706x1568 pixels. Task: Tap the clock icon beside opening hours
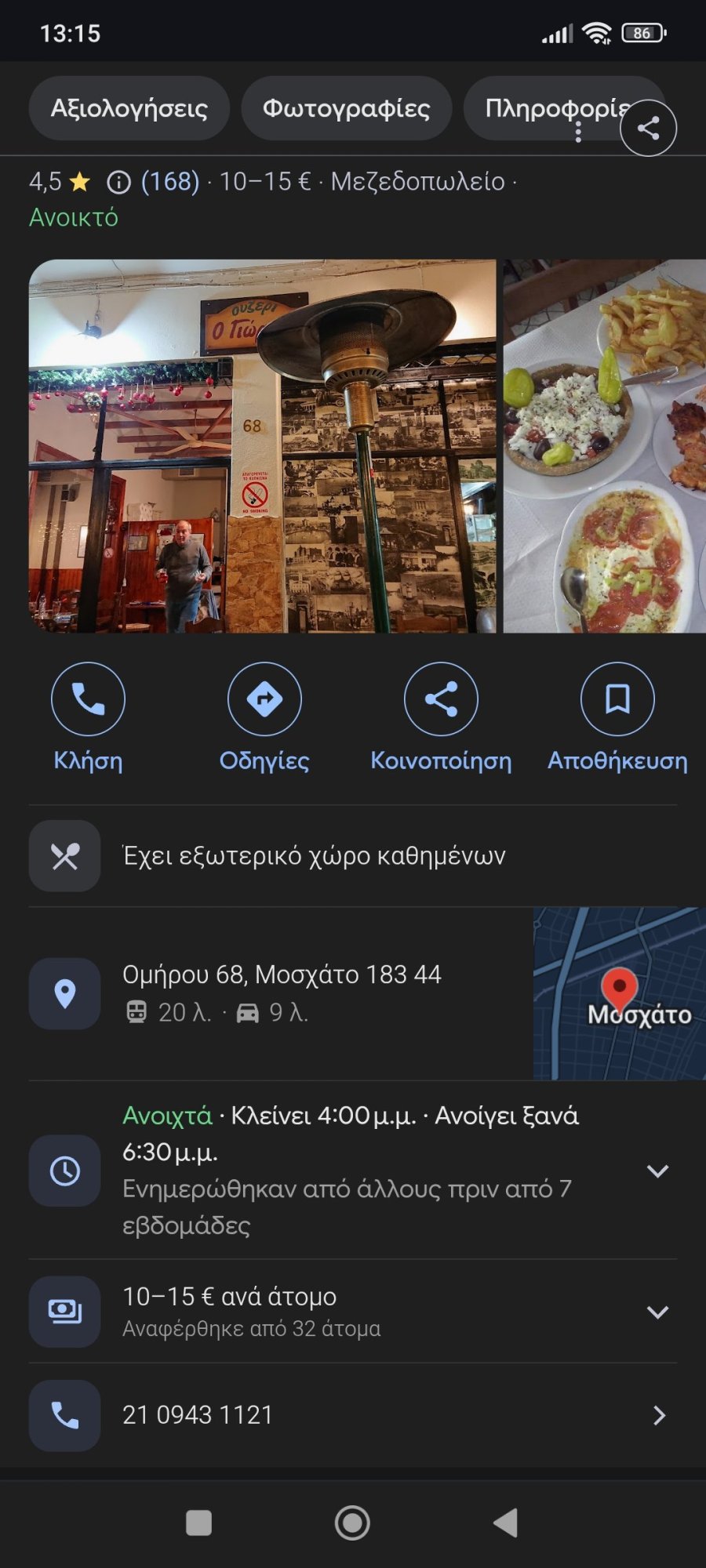pyautogui.click(x=64, y=1171)
